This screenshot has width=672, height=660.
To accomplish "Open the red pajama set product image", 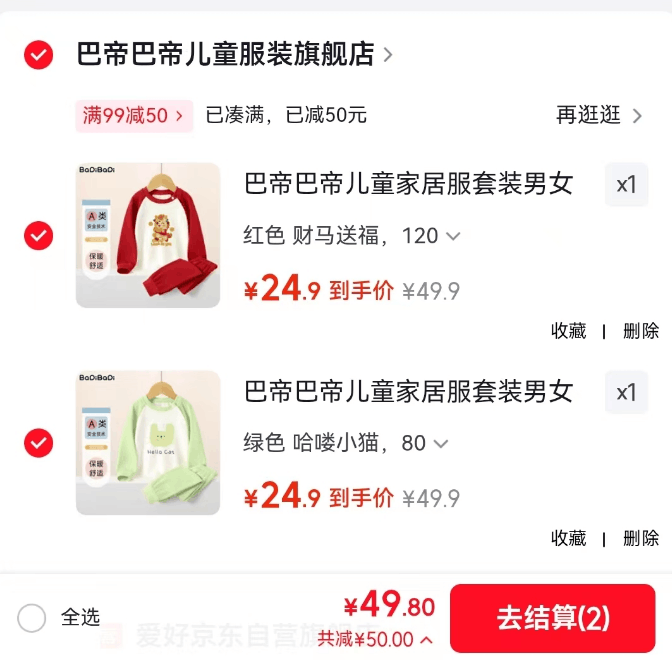I will tap(148, 235).
